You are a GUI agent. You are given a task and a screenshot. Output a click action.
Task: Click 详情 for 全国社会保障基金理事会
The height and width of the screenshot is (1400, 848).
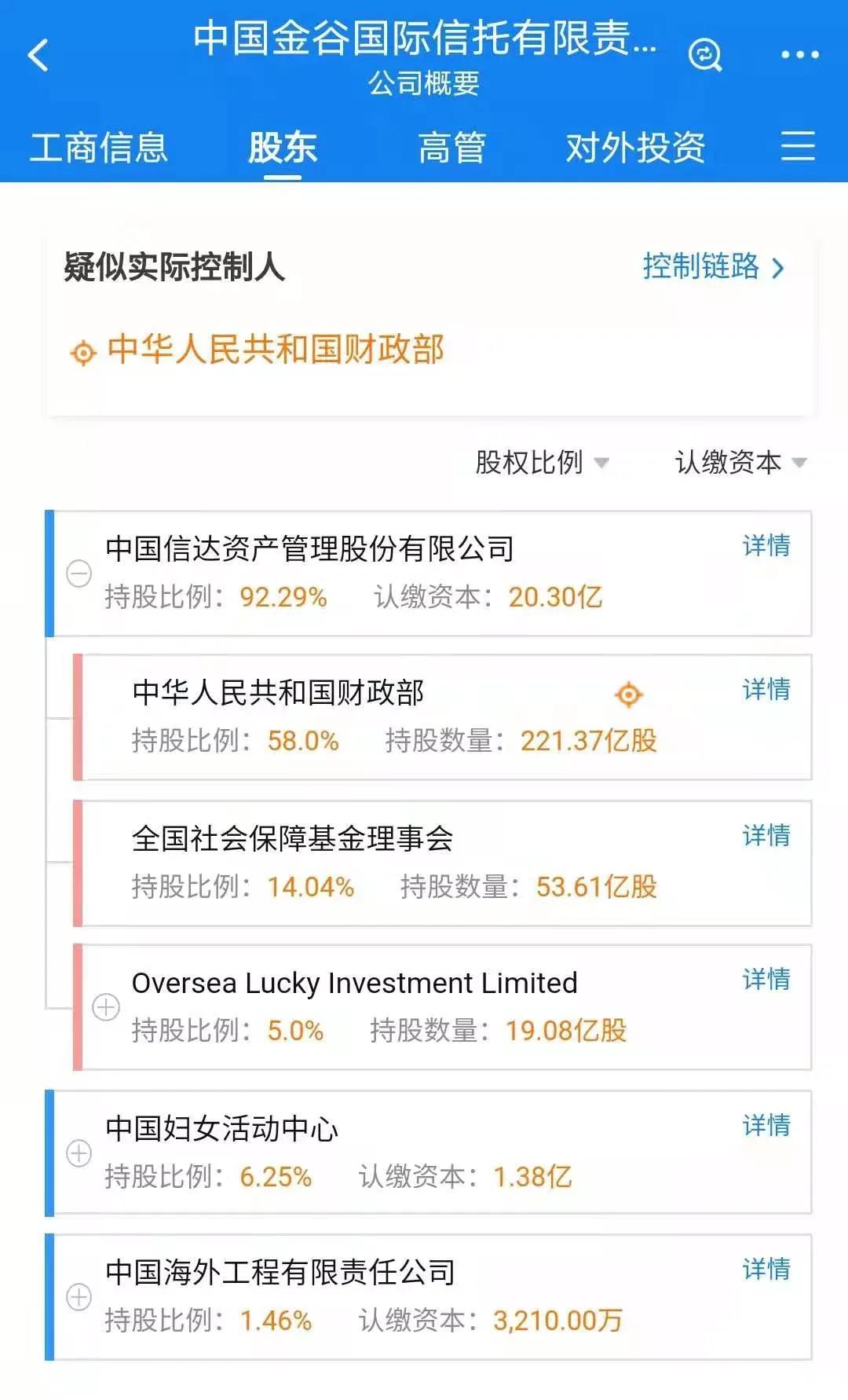click(x=765, y=836)
